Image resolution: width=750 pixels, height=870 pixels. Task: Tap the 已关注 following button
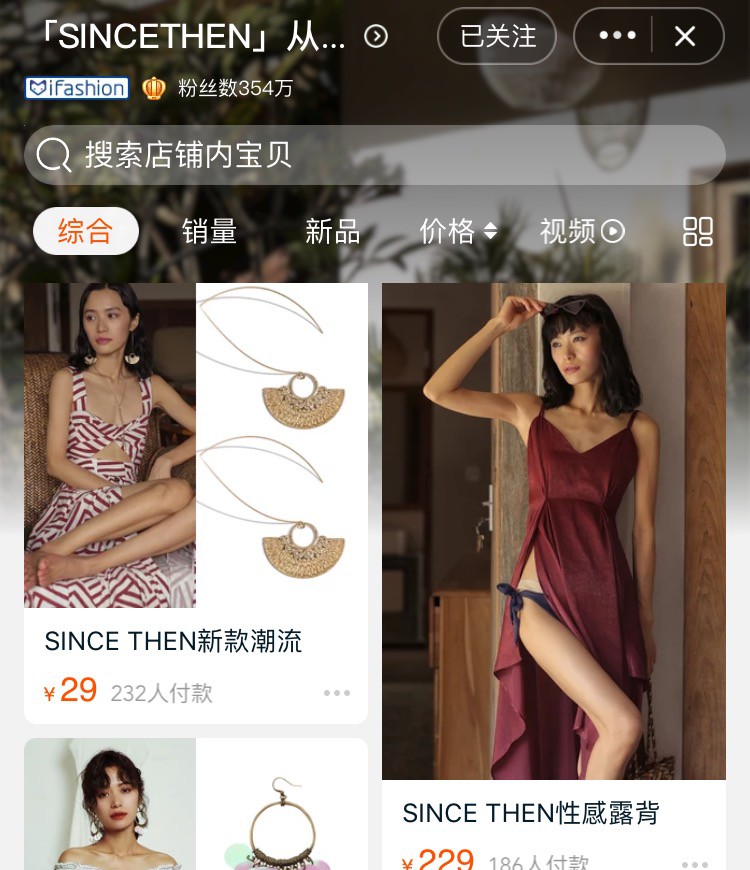pyautogui.click(x=497, y=37)
